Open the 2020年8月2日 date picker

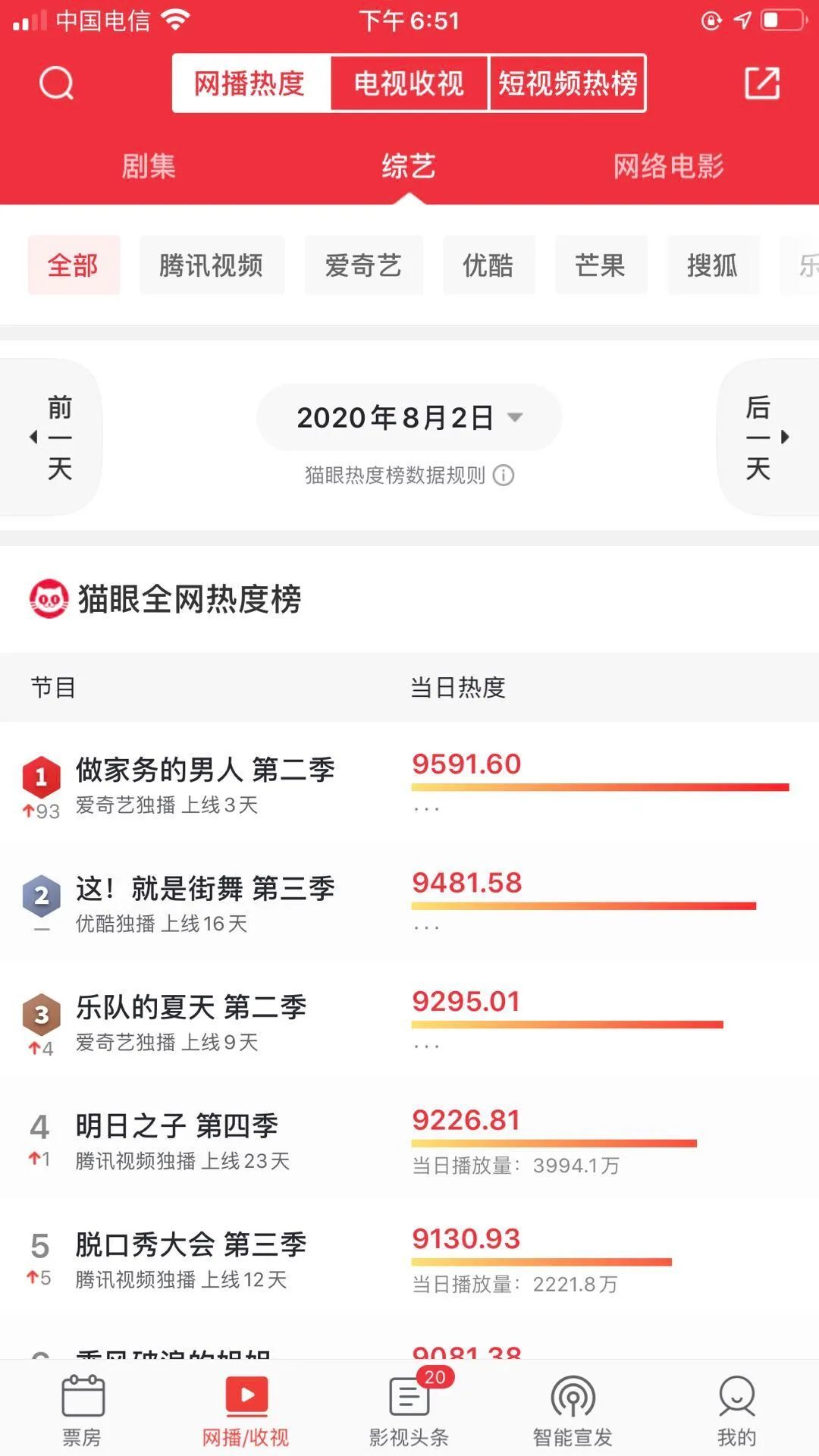409,417
